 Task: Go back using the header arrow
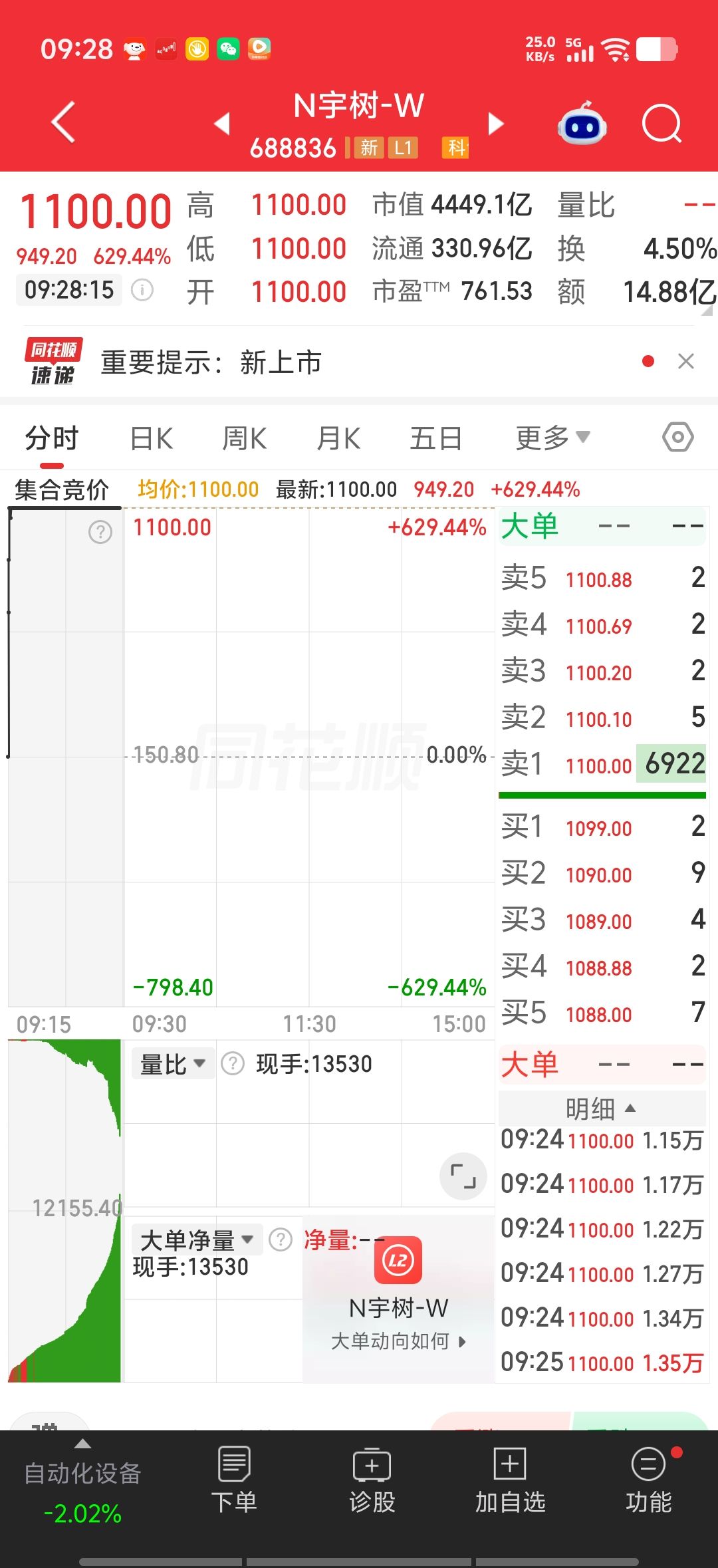[64, 122]
